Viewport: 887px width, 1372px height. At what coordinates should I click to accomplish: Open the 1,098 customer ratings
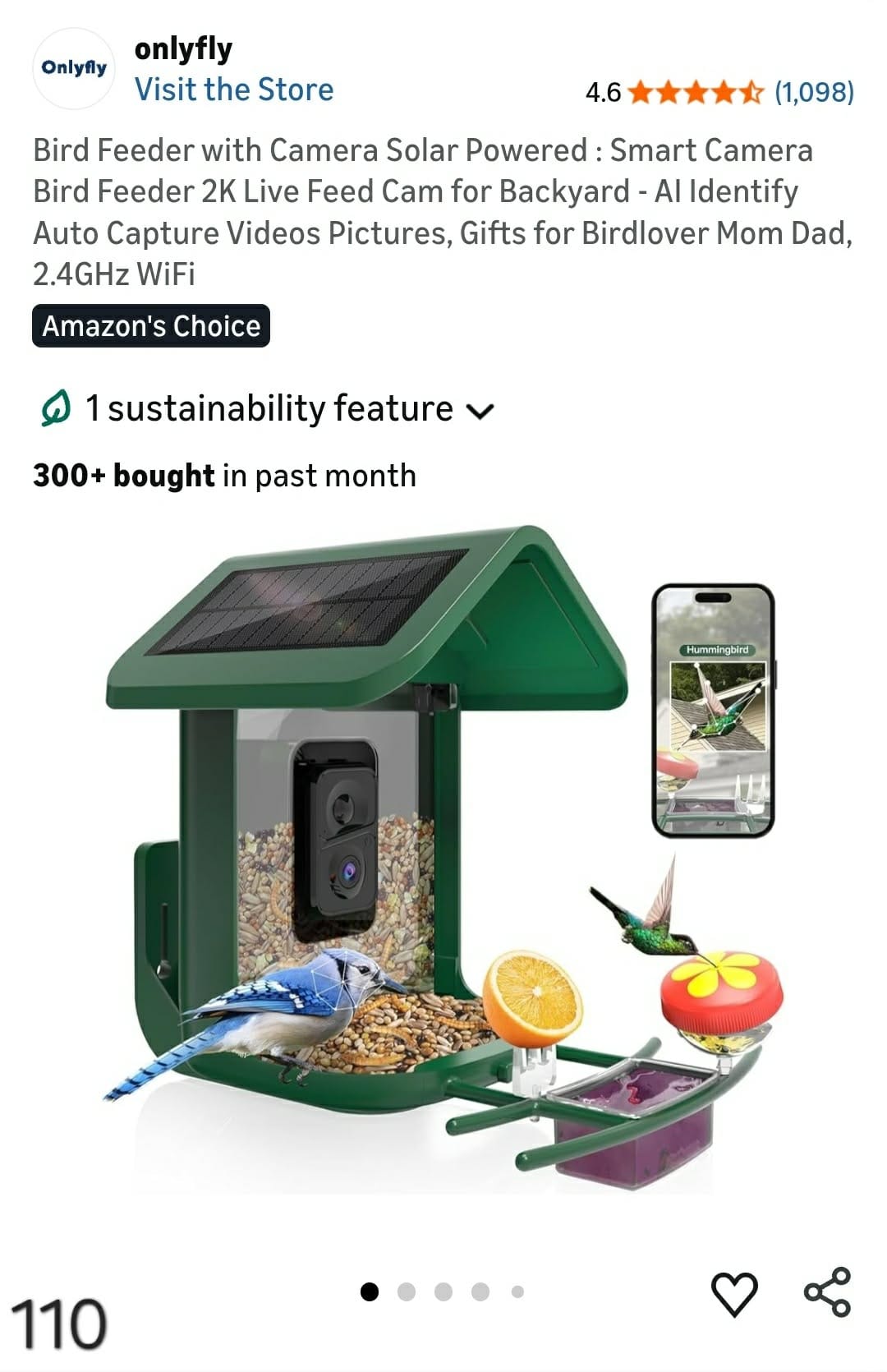[x=814, y=92]
